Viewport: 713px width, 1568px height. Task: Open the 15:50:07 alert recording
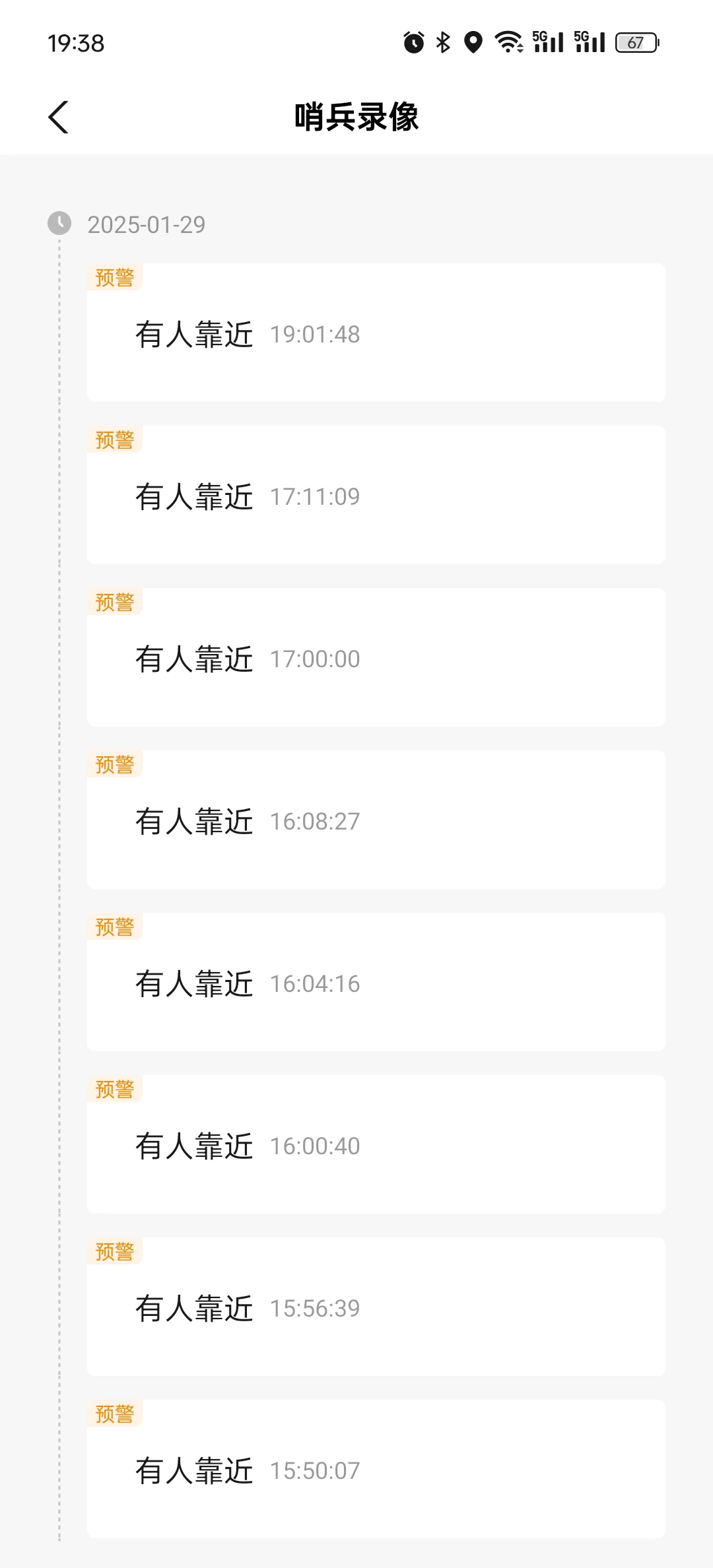click(x=376, y=1469)
